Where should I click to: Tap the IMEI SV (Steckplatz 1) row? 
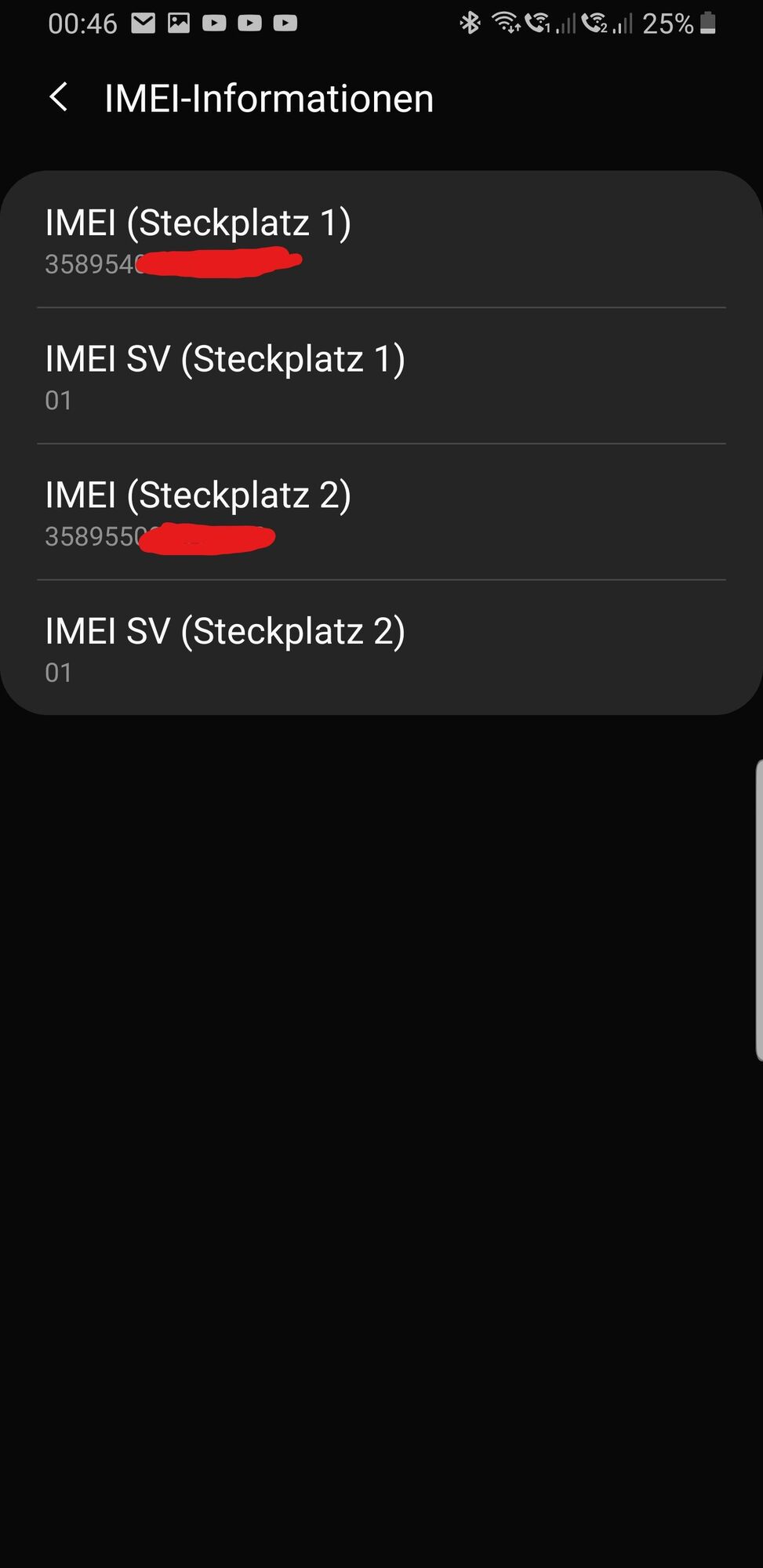click(381, 376)
